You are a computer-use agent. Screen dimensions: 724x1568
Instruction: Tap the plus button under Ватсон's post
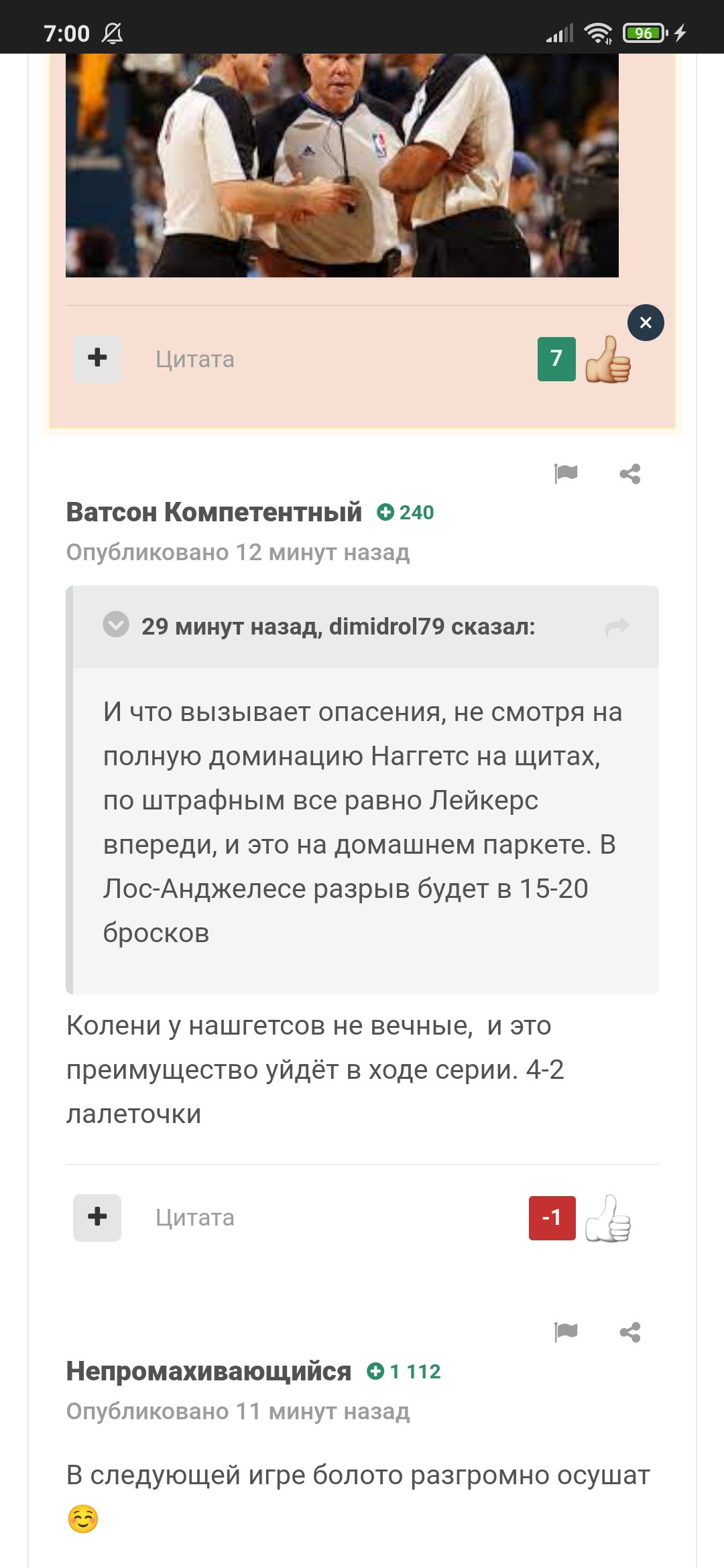pyautogui.click(x=97, y=1218)
